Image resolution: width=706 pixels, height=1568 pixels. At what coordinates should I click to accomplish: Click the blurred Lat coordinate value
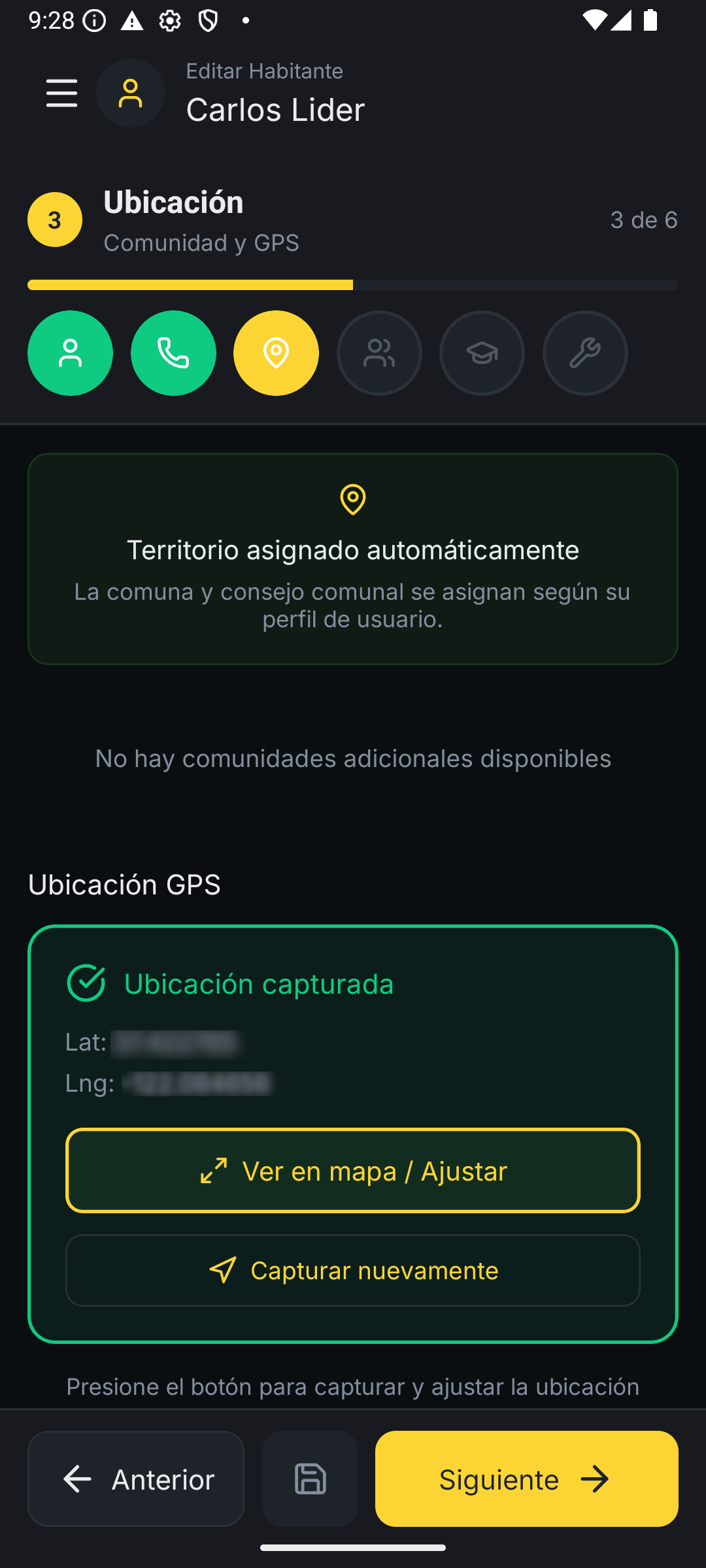point(176,1041)
